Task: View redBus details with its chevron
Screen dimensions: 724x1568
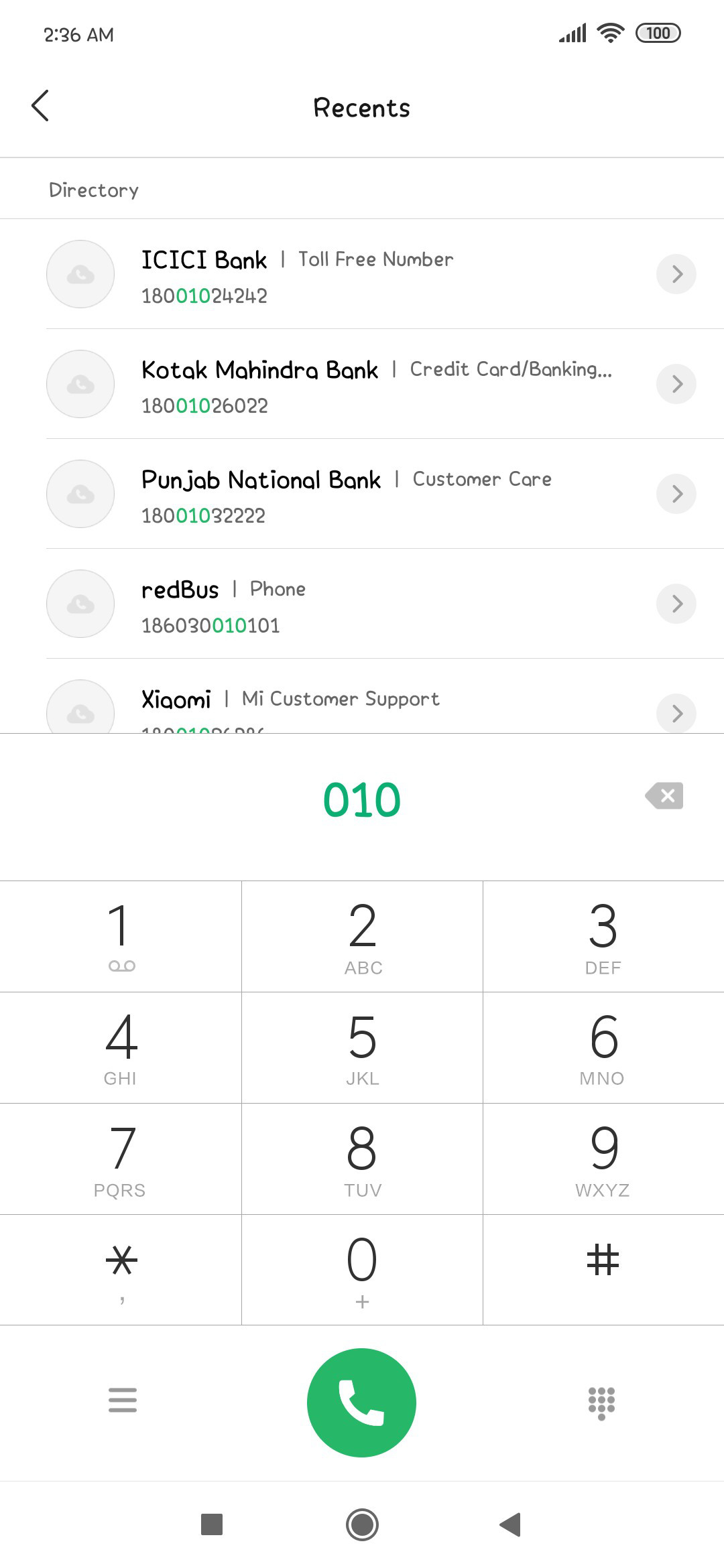Action: tap(676, 604)
